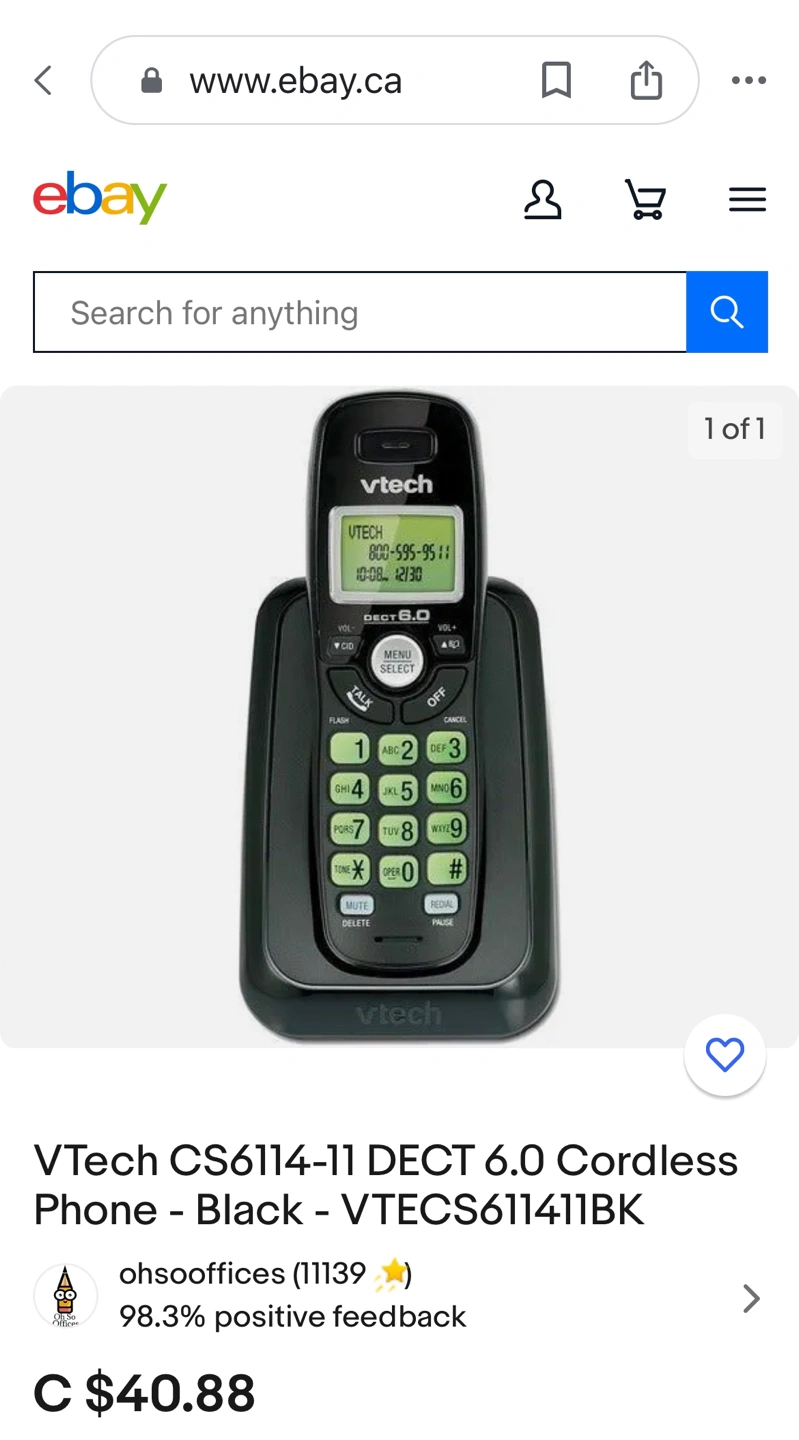Open the VTech phone product photo

pyautogui.click(x=398, y=715)
